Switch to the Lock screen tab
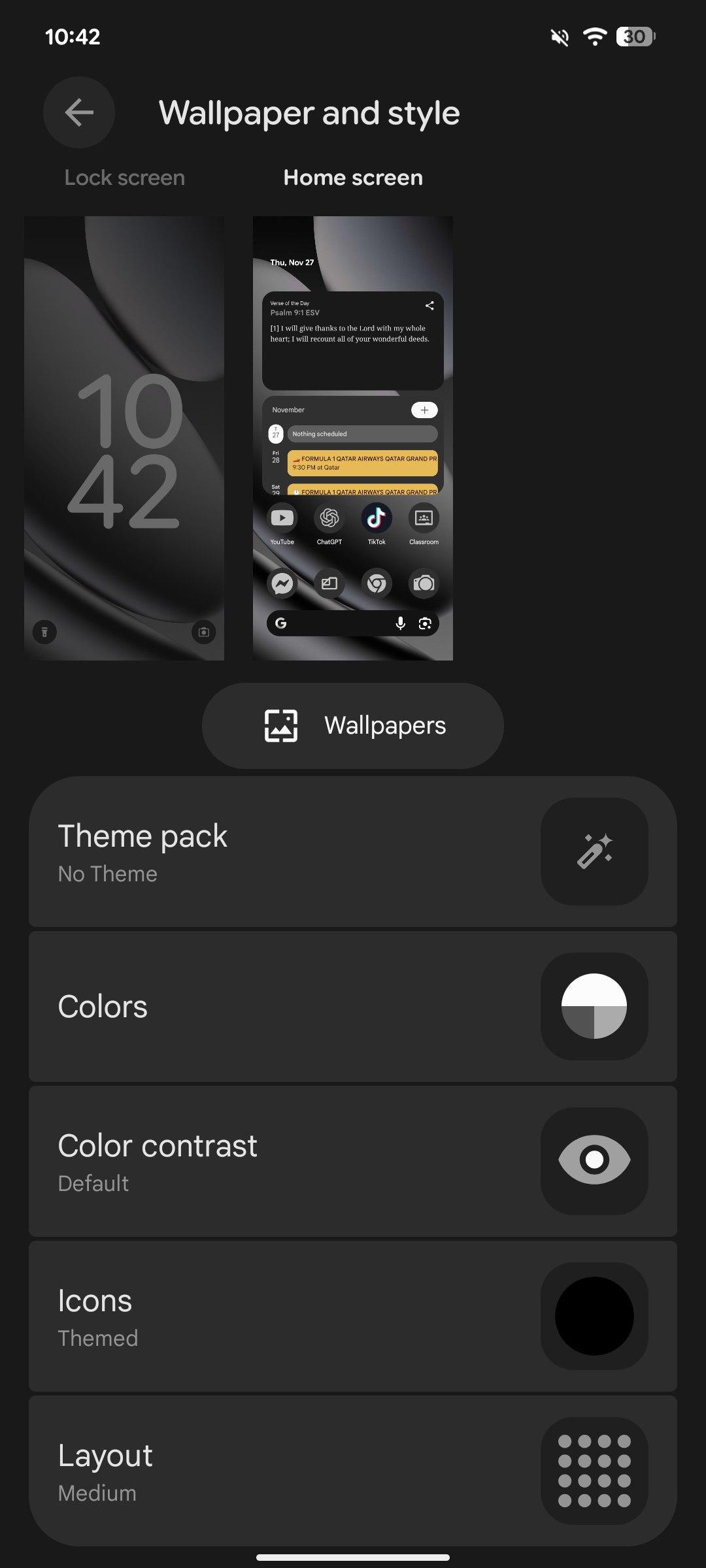Screen dimensions: 706x1568 [x=124, y=178]
